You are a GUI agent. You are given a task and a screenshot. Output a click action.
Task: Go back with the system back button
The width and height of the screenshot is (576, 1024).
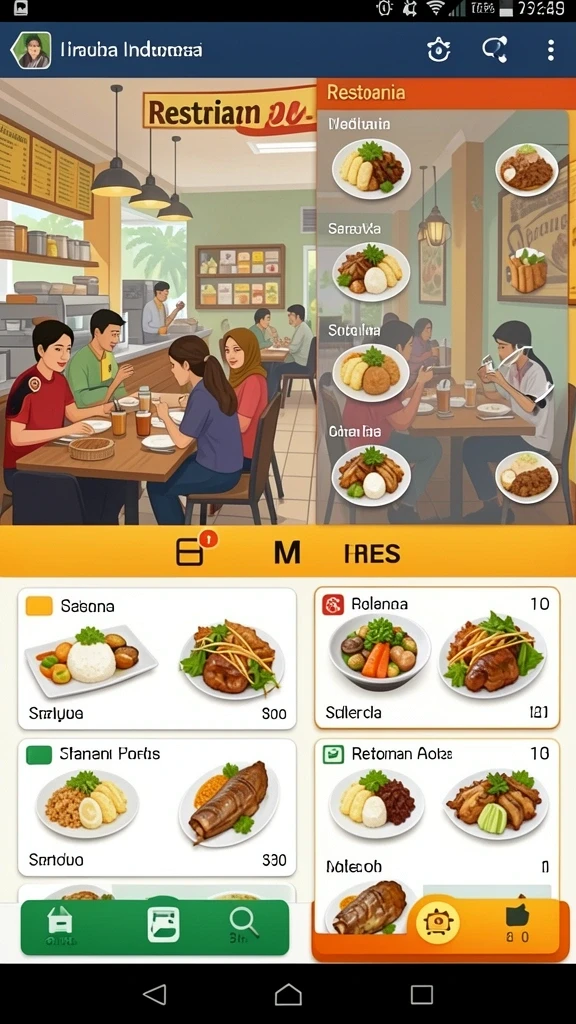(x=154, y=994)
